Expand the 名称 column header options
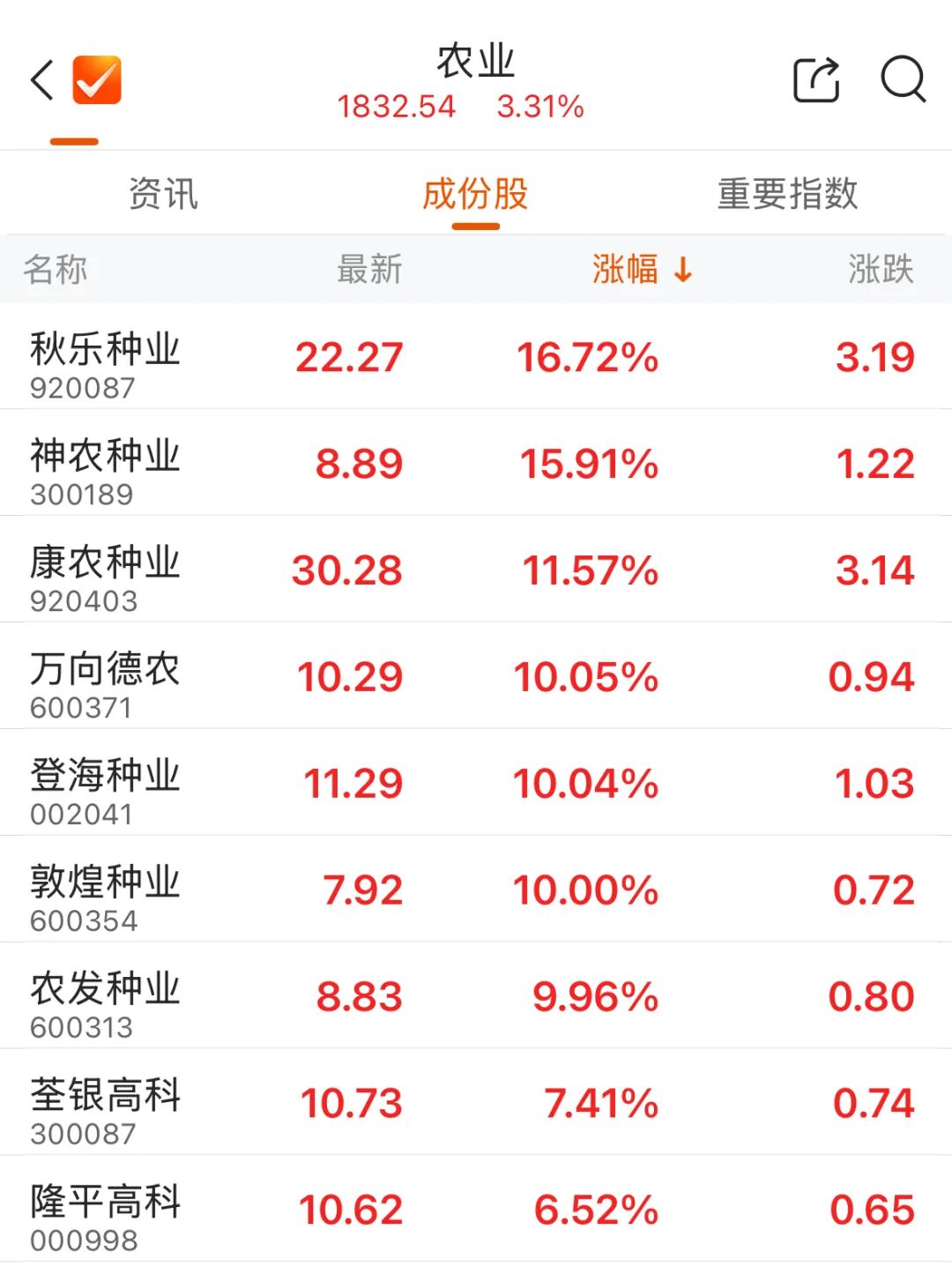 [x=56, y=270]
